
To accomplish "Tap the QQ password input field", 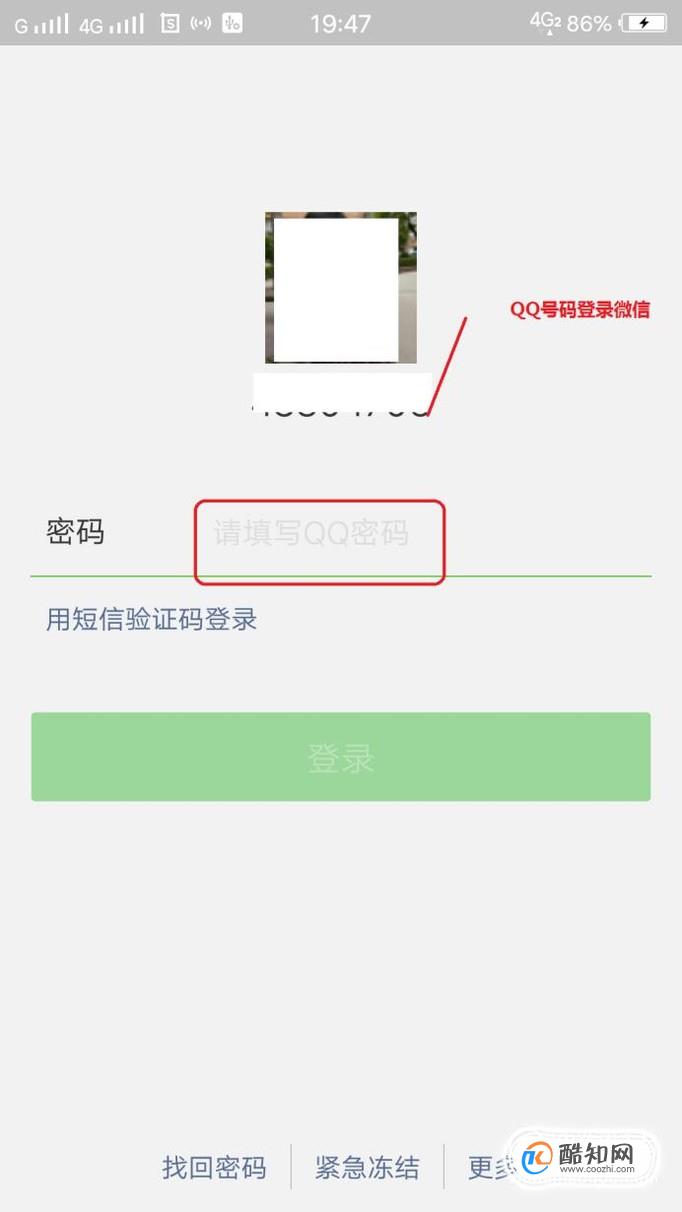I will click(420, 532).
